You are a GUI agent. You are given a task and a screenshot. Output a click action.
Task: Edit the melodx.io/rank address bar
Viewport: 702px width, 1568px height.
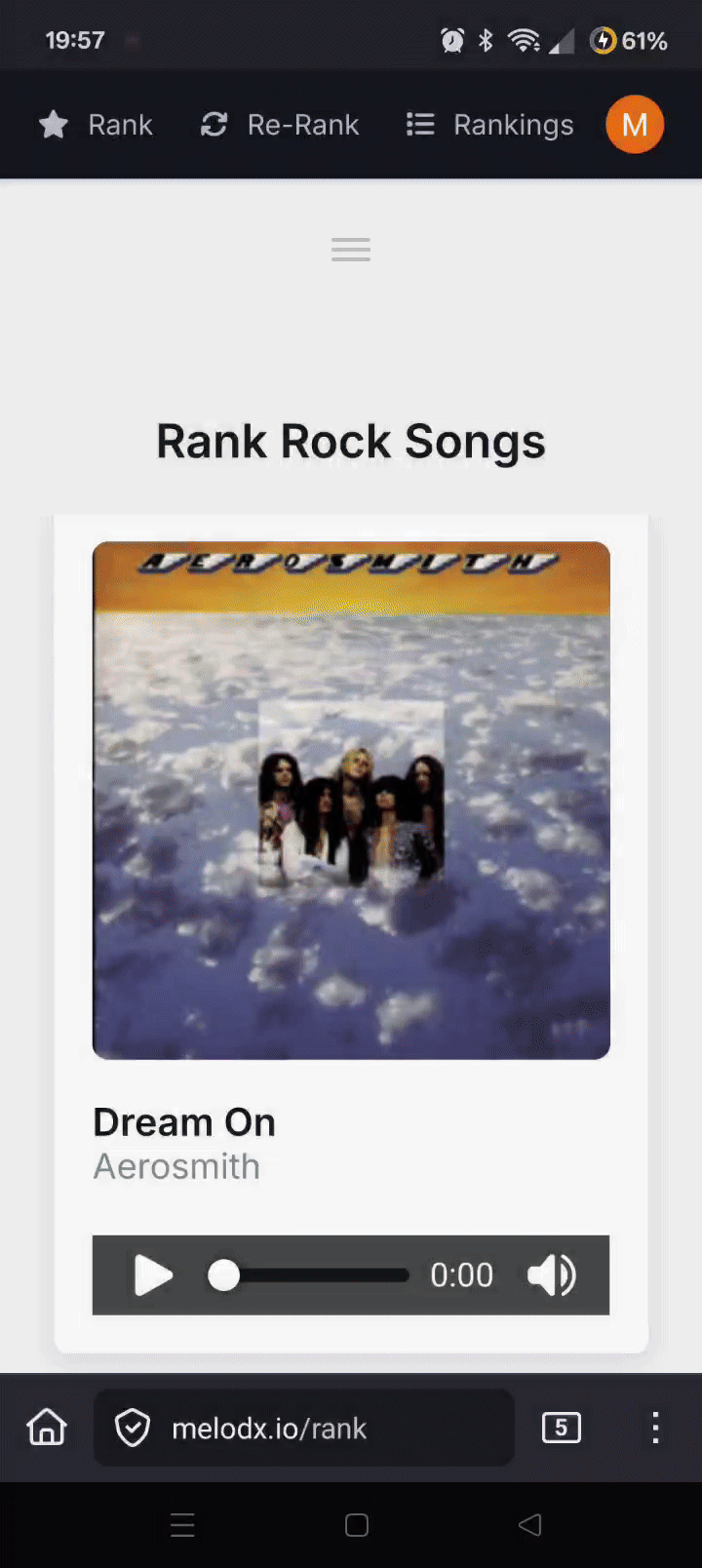click(x=303, y=1428)
